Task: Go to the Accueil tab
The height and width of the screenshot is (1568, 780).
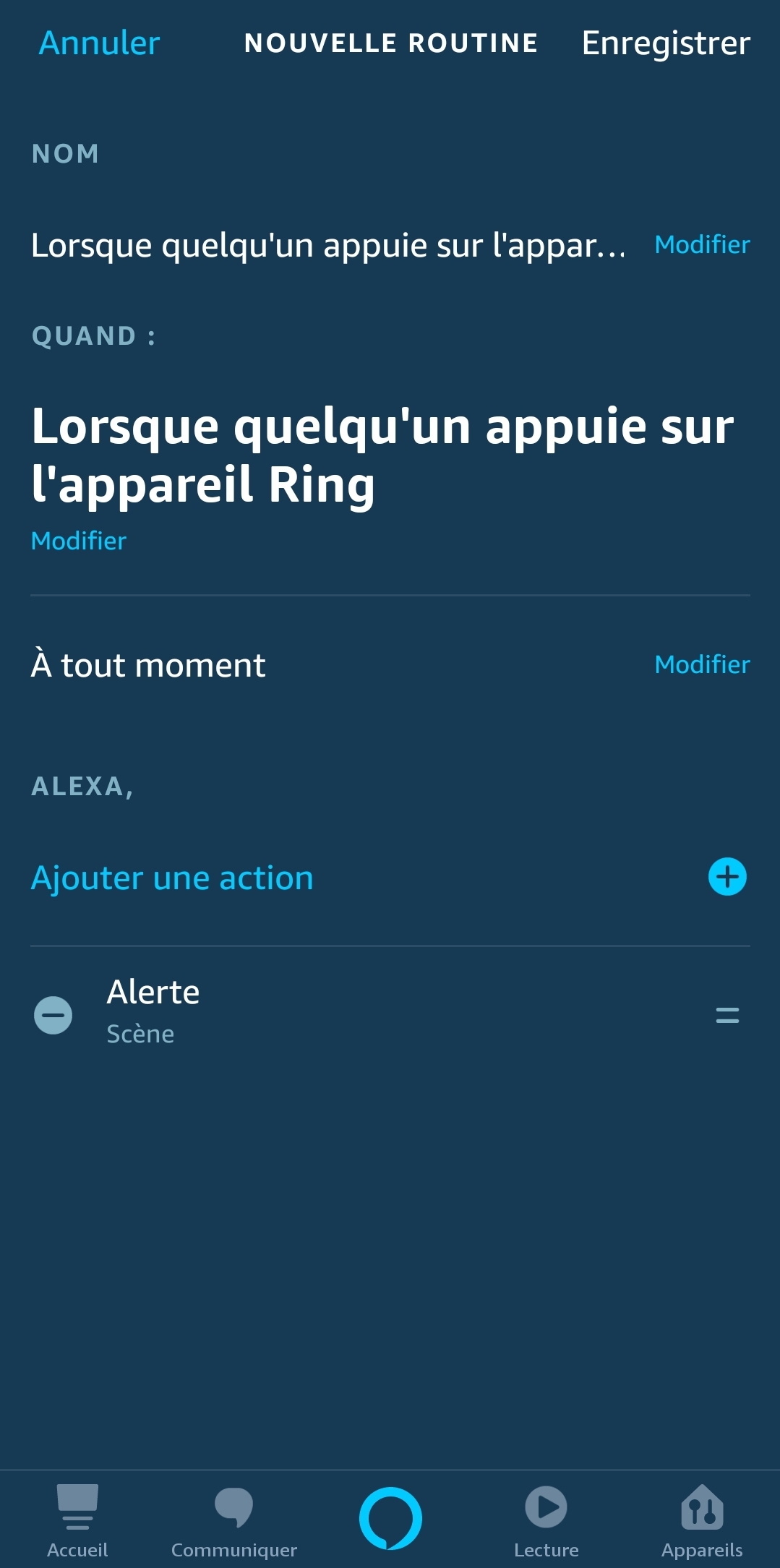Action: coord(77,1520)
